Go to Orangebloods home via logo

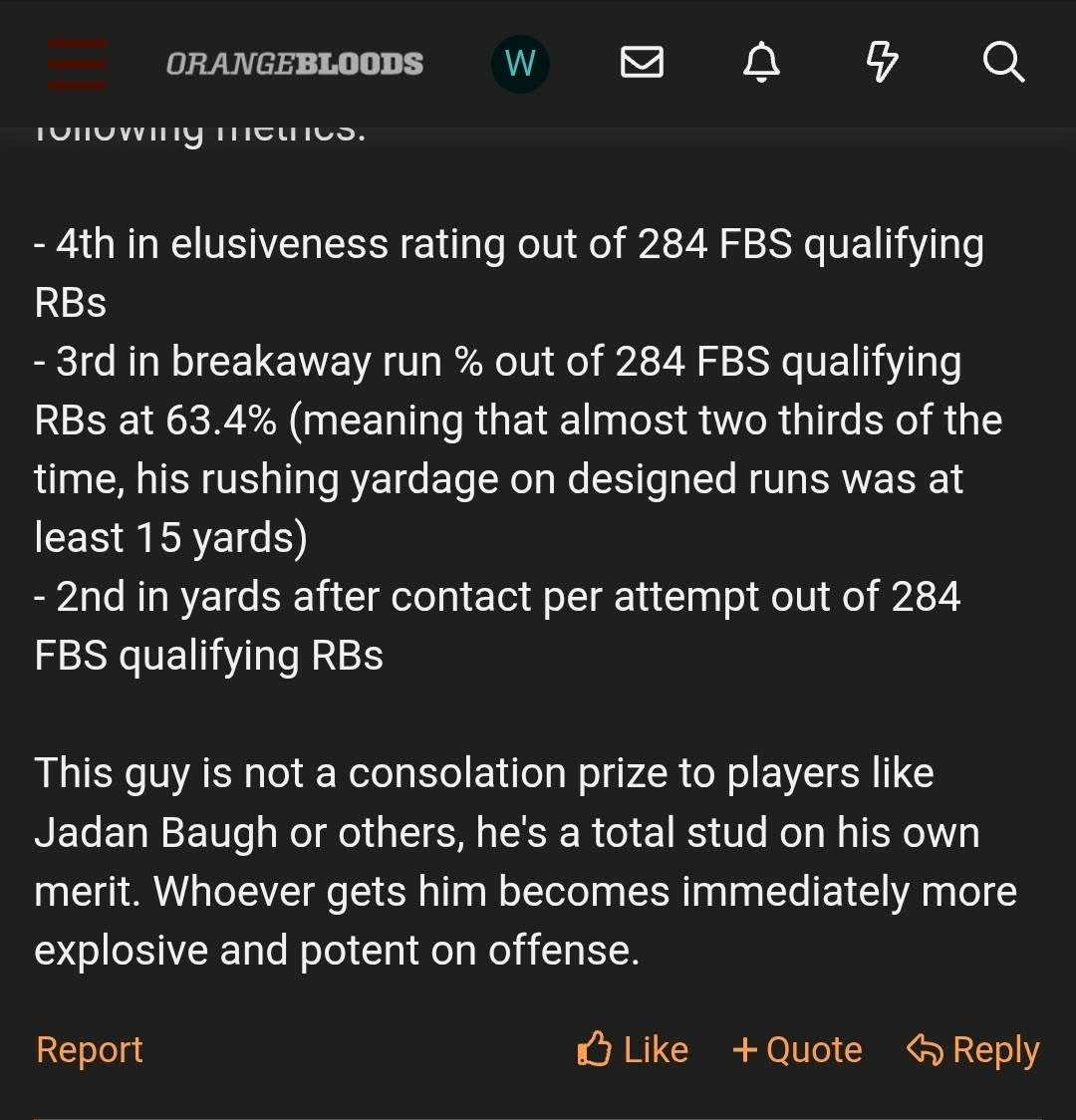295,64
